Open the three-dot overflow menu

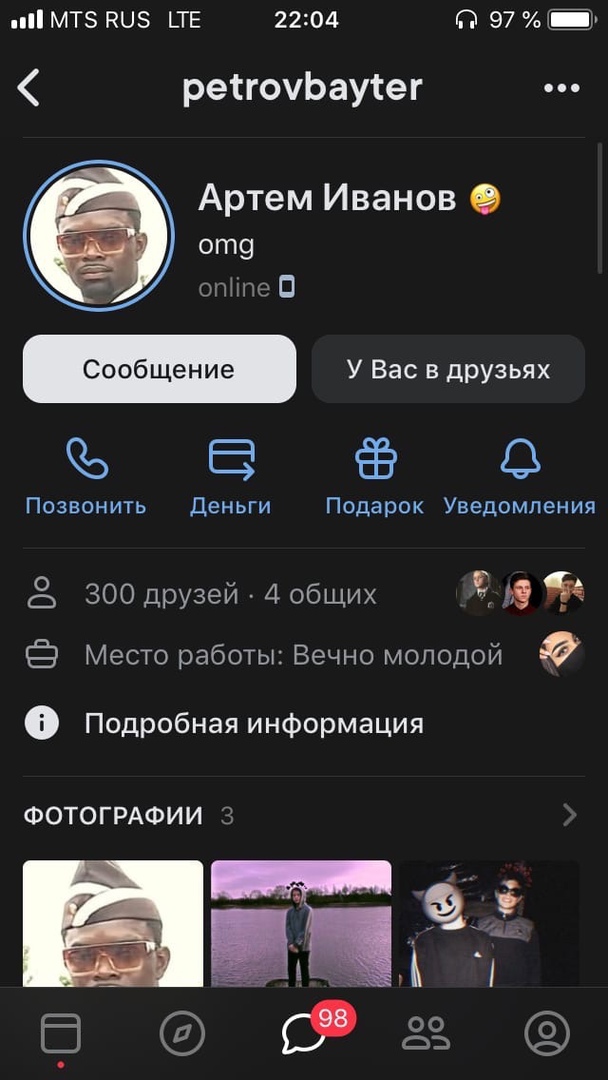click(x=561, y=89)
